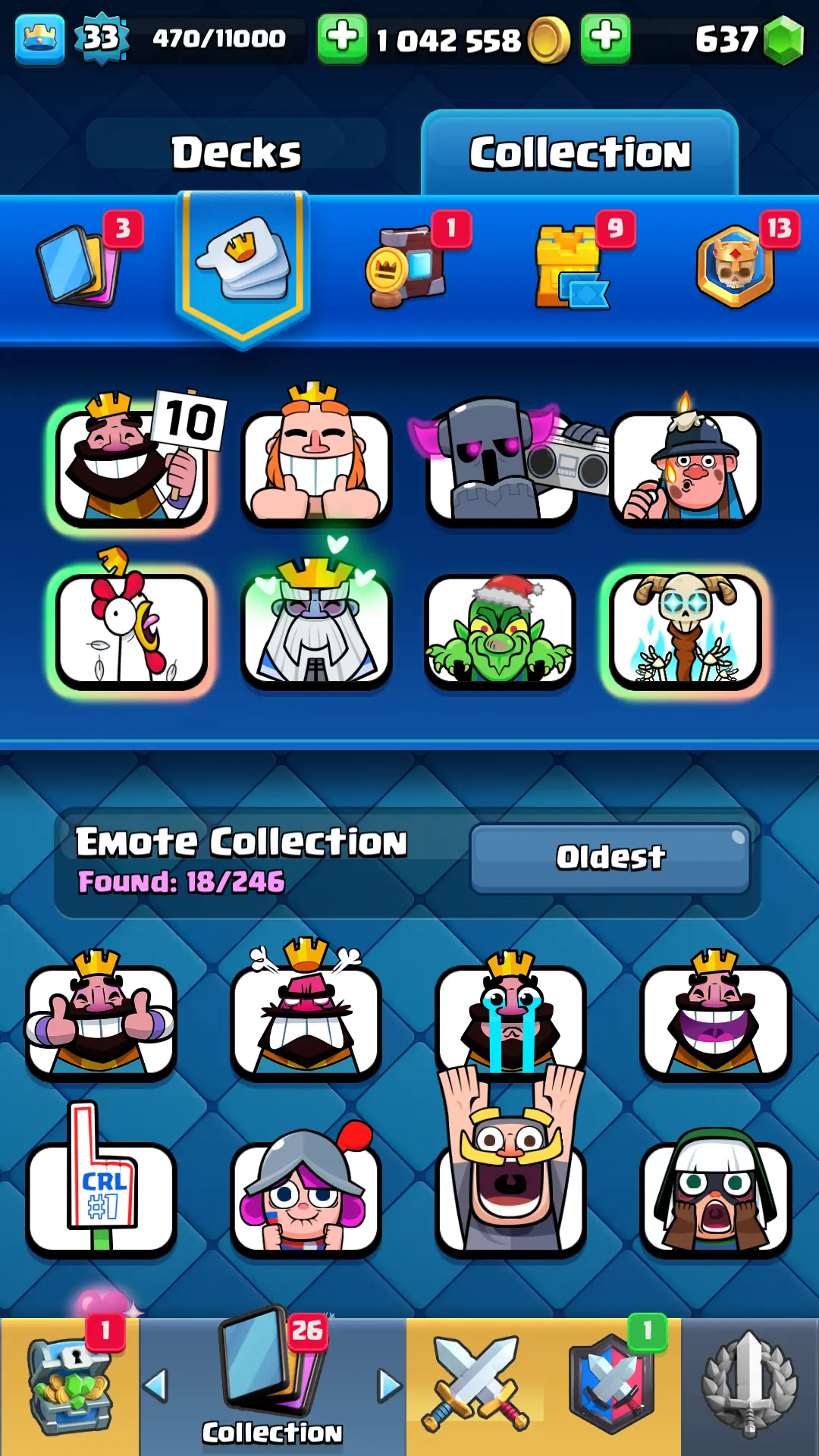Select the Santa hat goblin emote

pyautogui.click(x=500, y=629)
